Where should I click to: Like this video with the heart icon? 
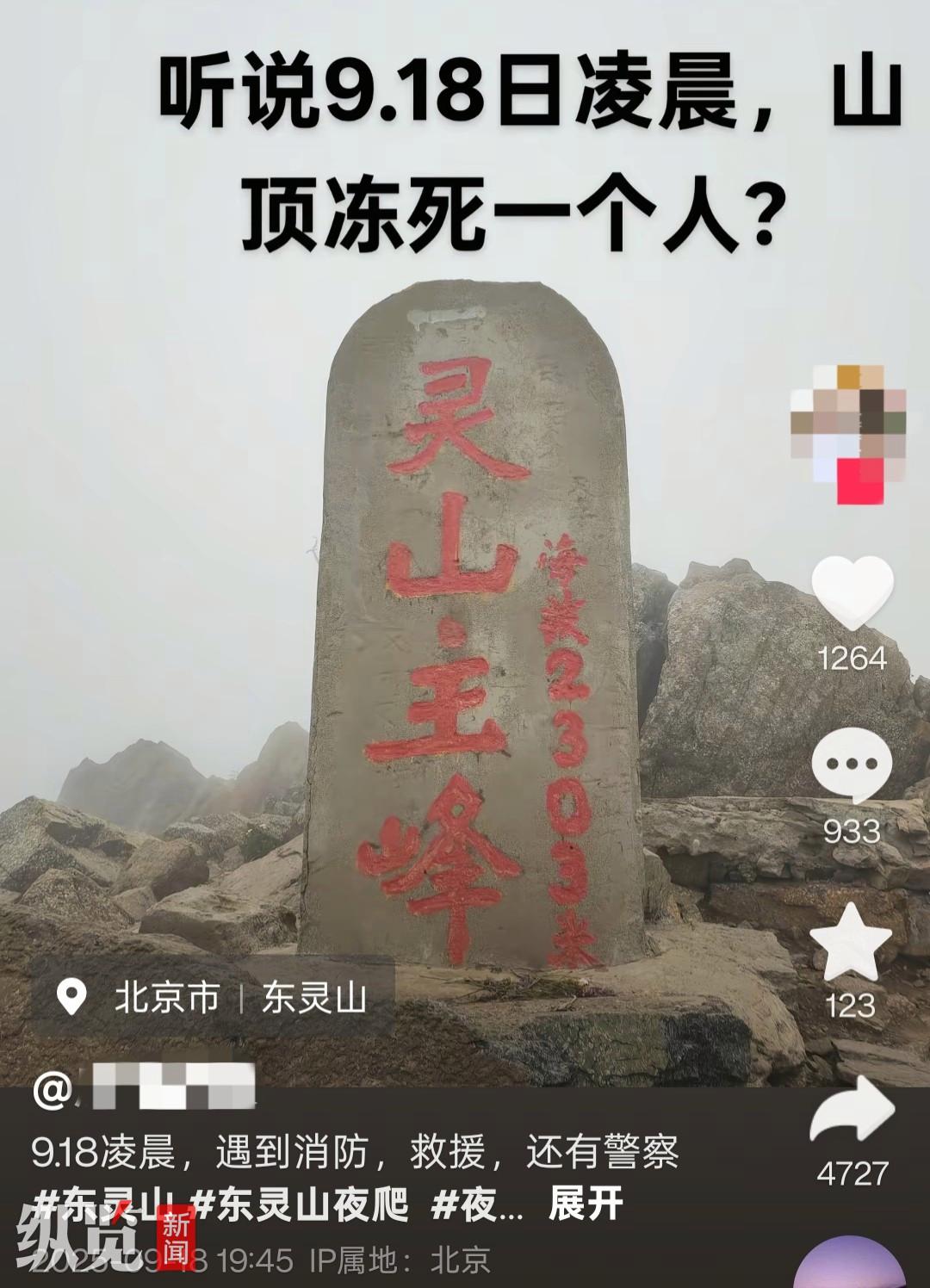852,592
